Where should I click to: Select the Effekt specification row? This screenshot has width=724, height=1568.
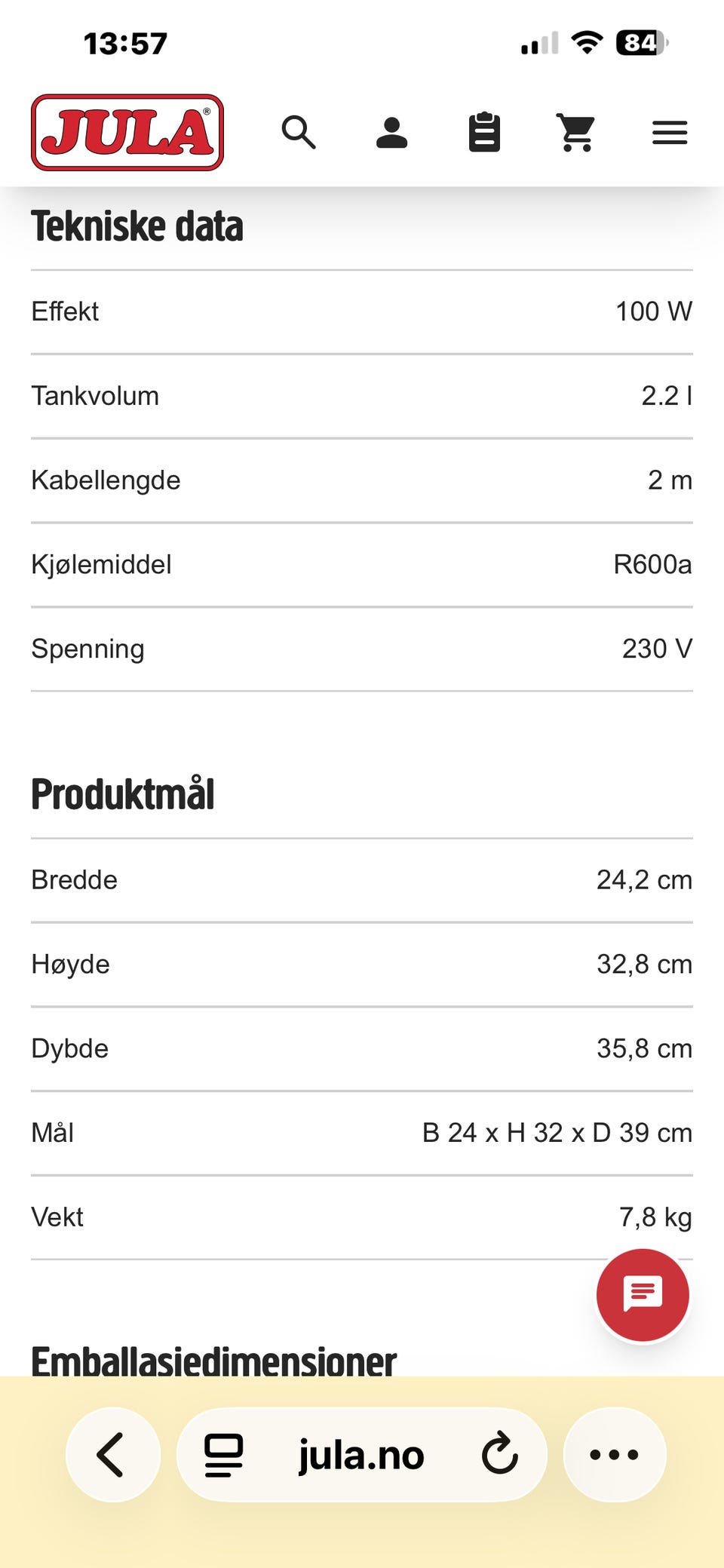[x=362, y=311]
